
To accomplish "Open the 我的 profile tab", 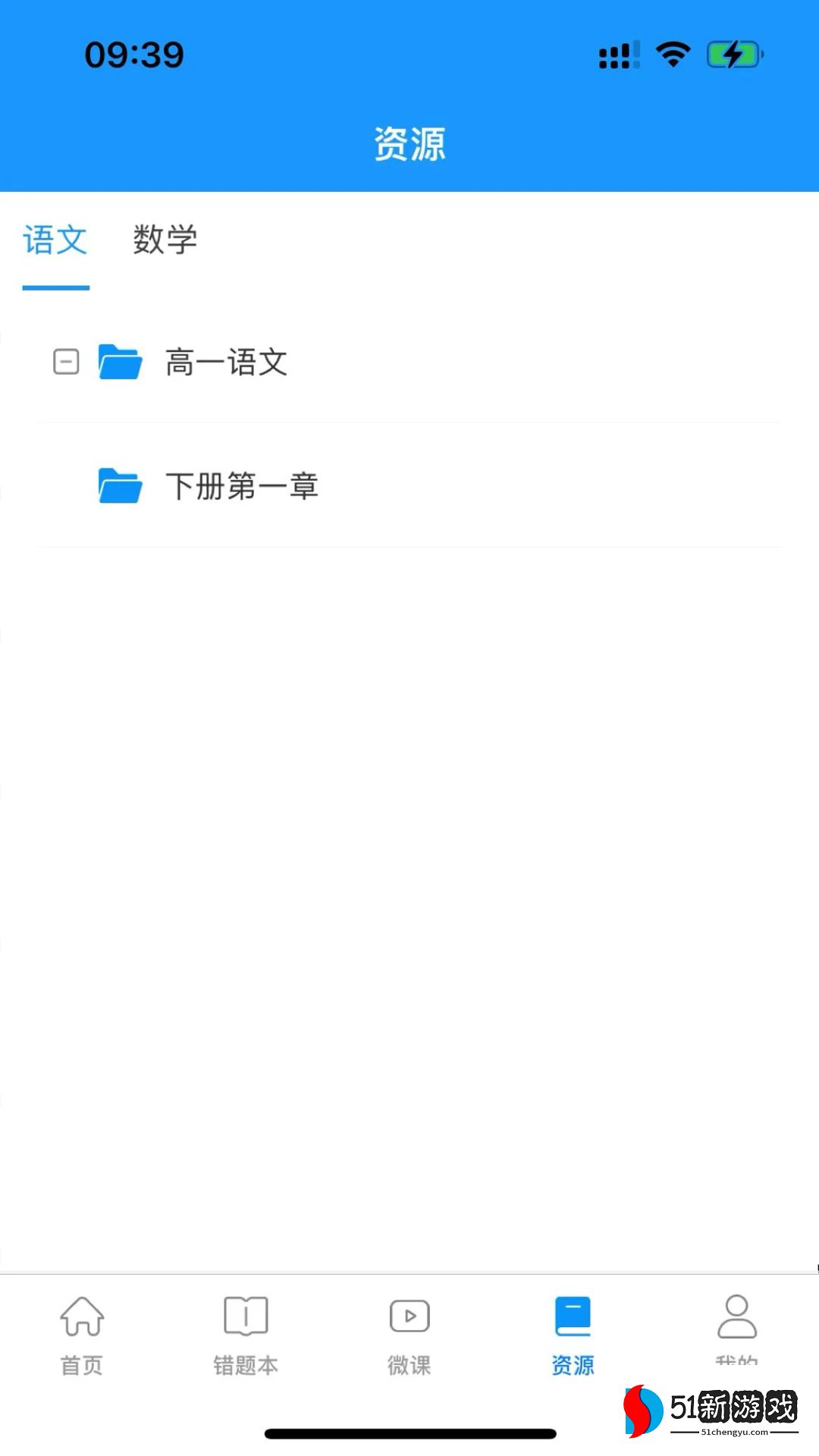I will click(736, 1331).
